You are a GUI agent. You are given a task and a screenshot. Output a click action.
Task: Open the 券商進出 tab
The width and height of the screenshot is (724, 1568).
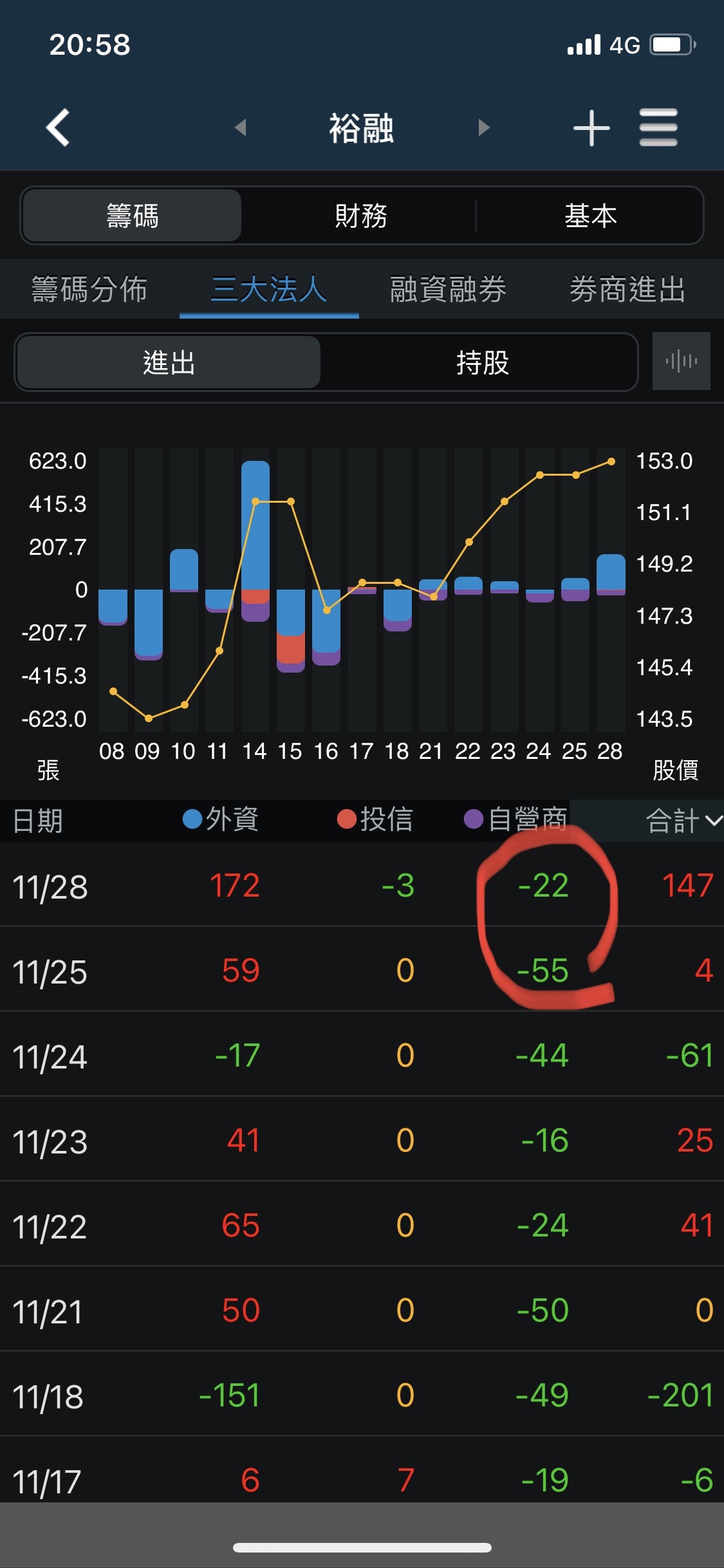click(x=627, y=289)
